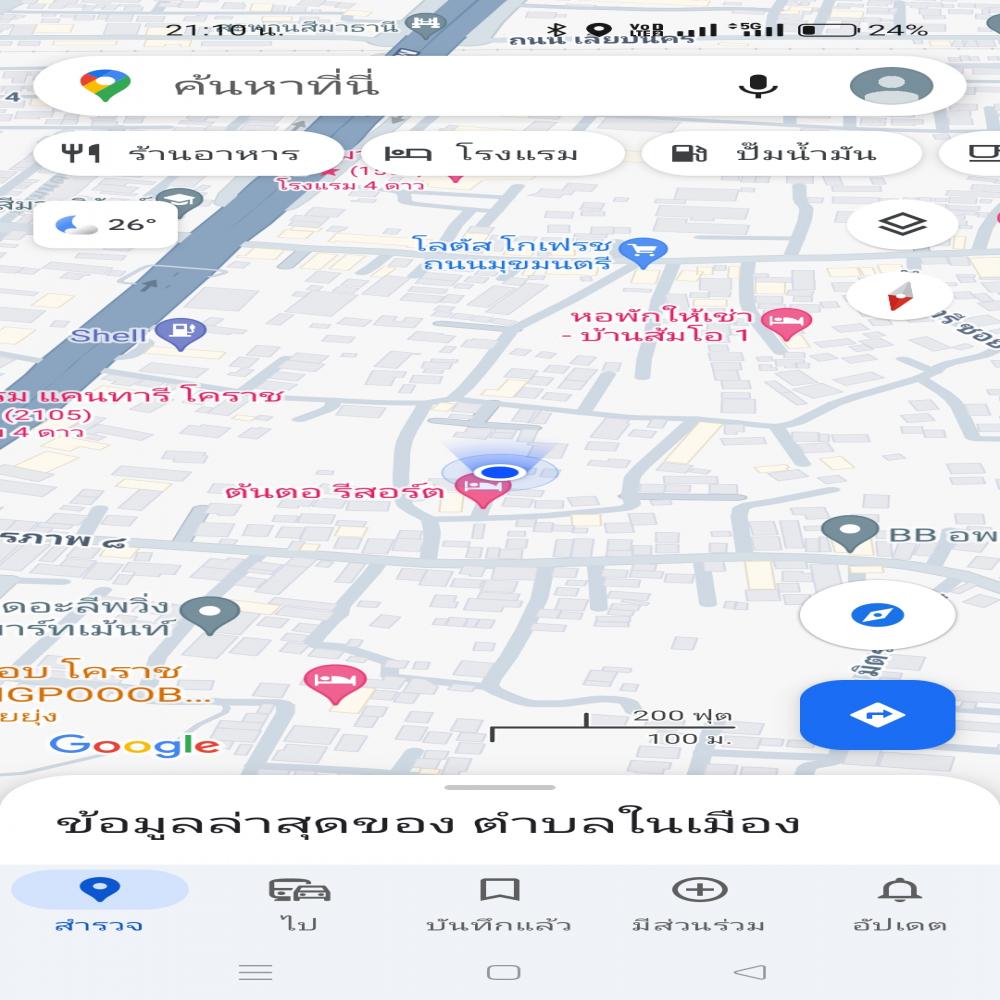Open the บันทึกแล้ว tab
The height and width of the screenshot is (1000, 1000).
click(x=499, y=901)
